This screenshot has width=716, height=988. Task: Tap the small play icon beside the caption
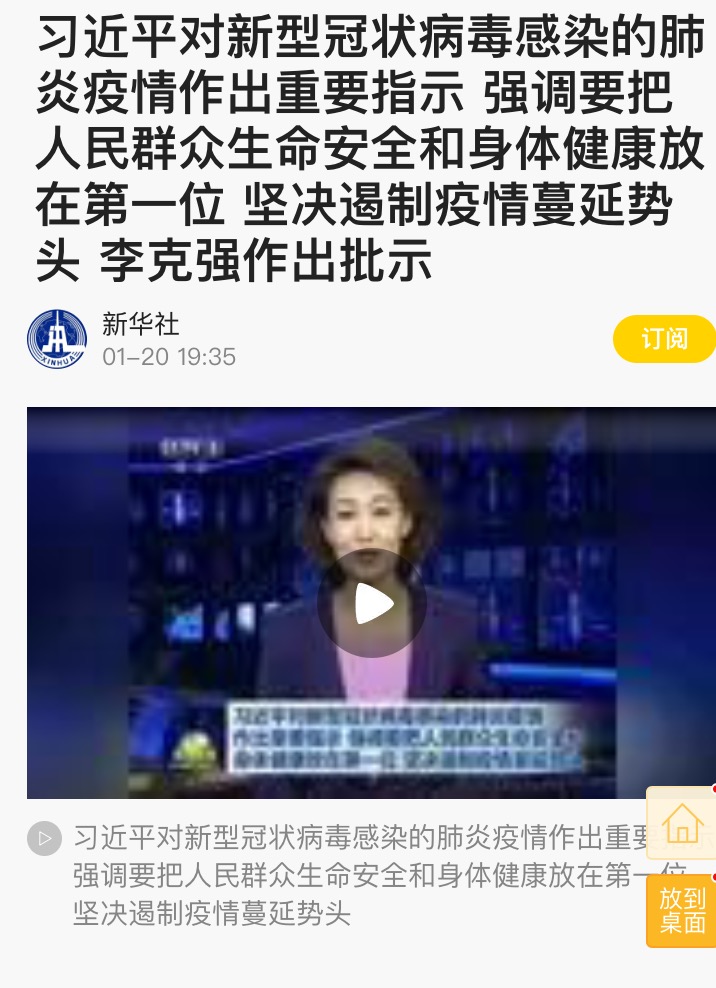44,839
